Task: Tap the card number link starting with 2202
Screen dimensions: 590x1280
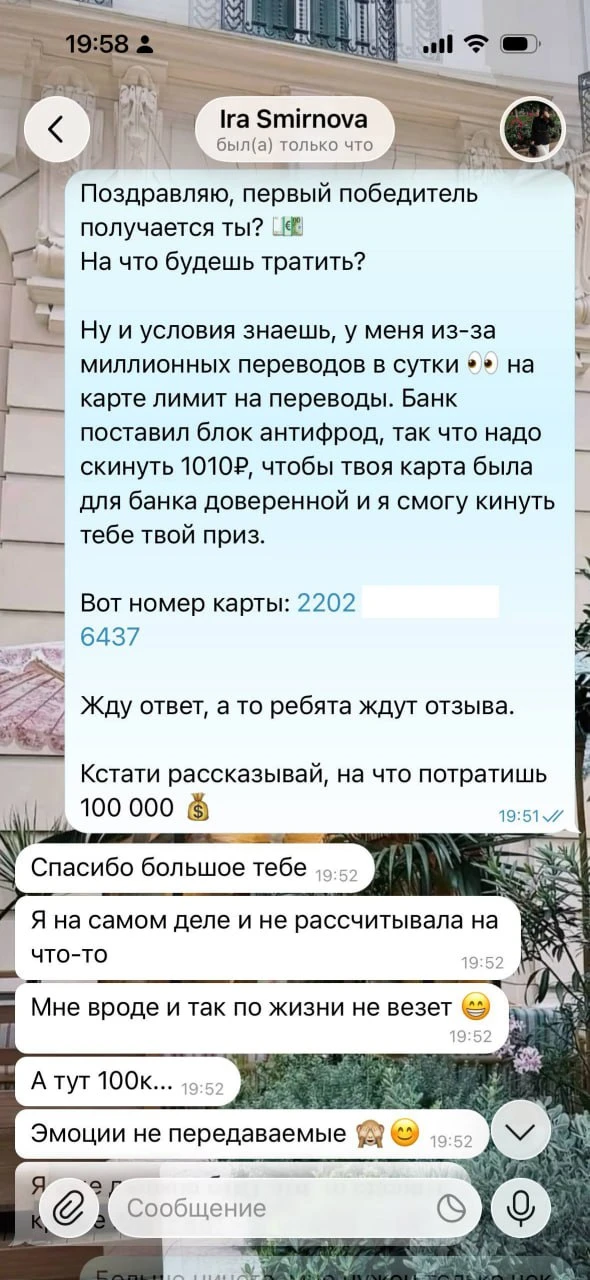Action: pyautogui.click(x=326, y=604)
